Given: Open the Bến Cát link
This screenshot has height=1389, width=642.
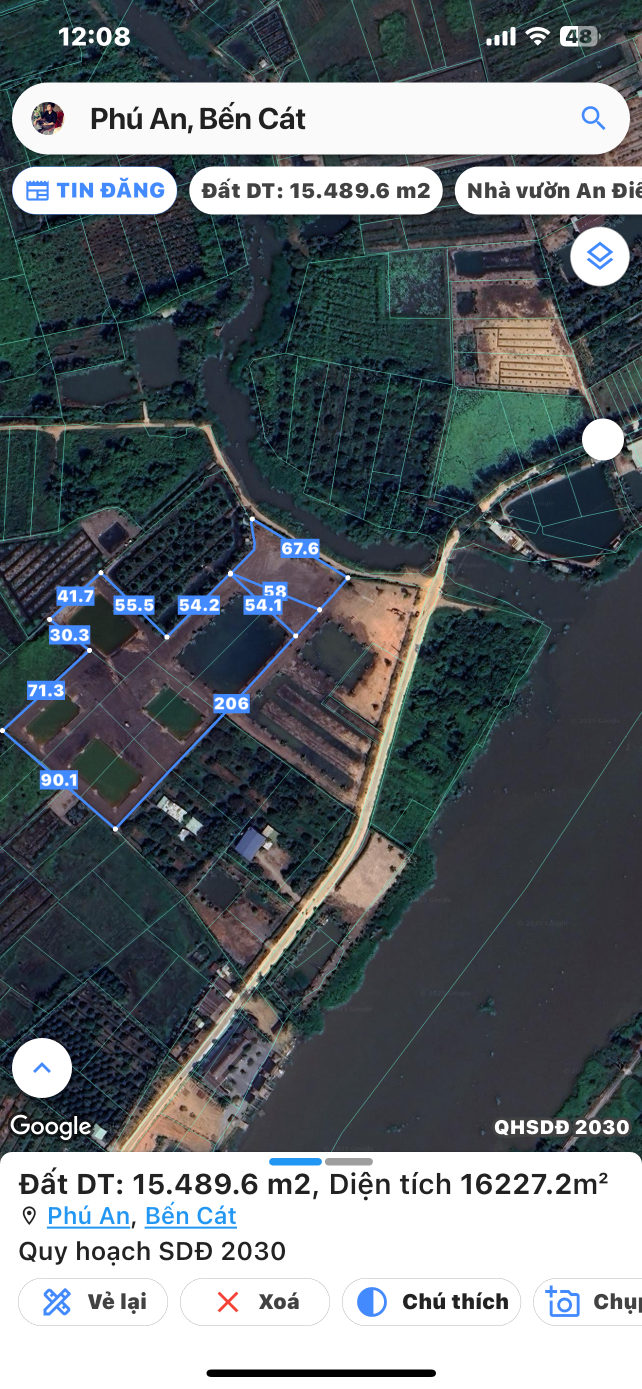Looking at the screenshot, I should pyautogui.click(x=191, y=1216).
